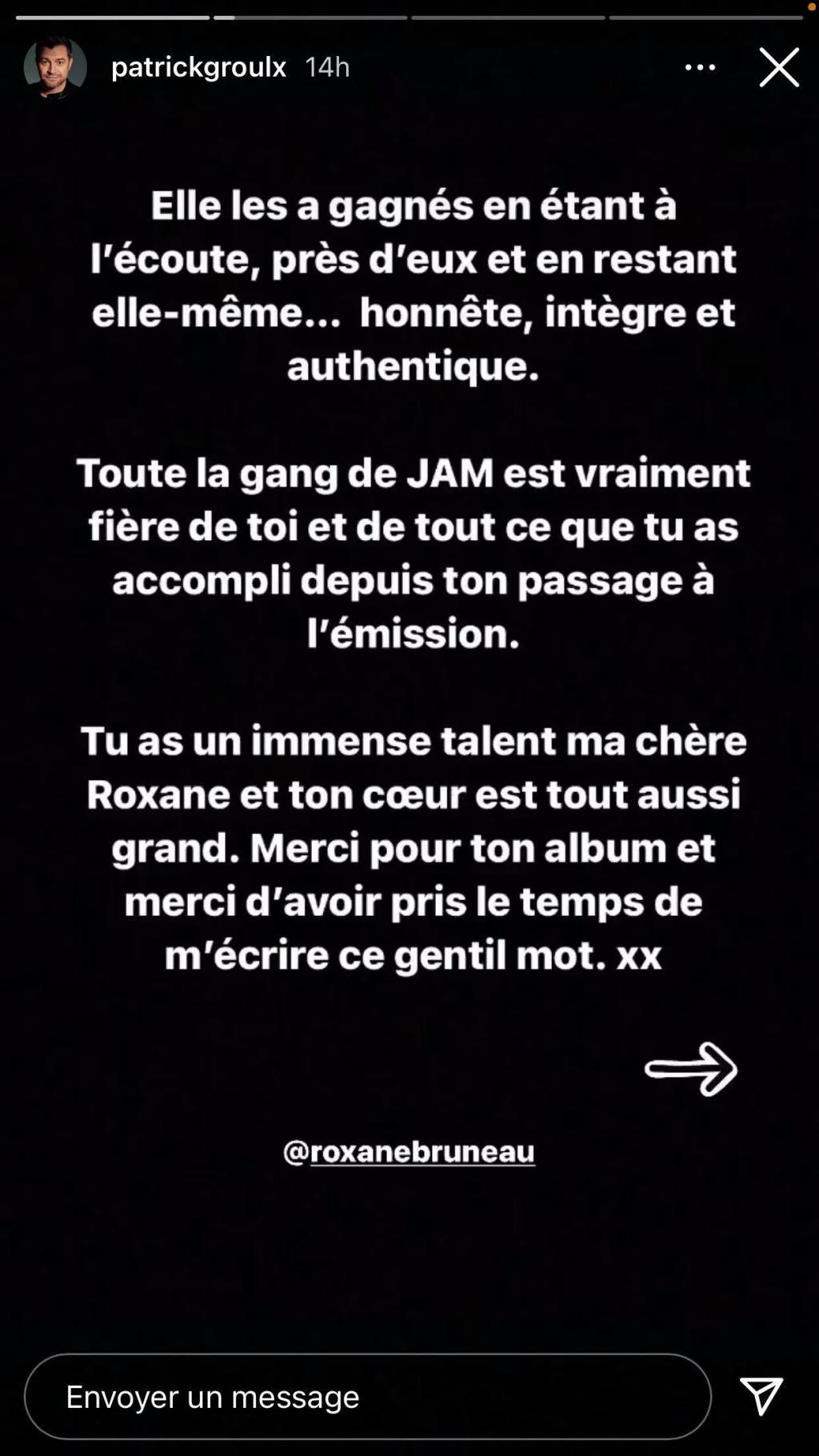Open patrickgroulx's profile picture
819x1456 pixels.
[x=55, y=67]
